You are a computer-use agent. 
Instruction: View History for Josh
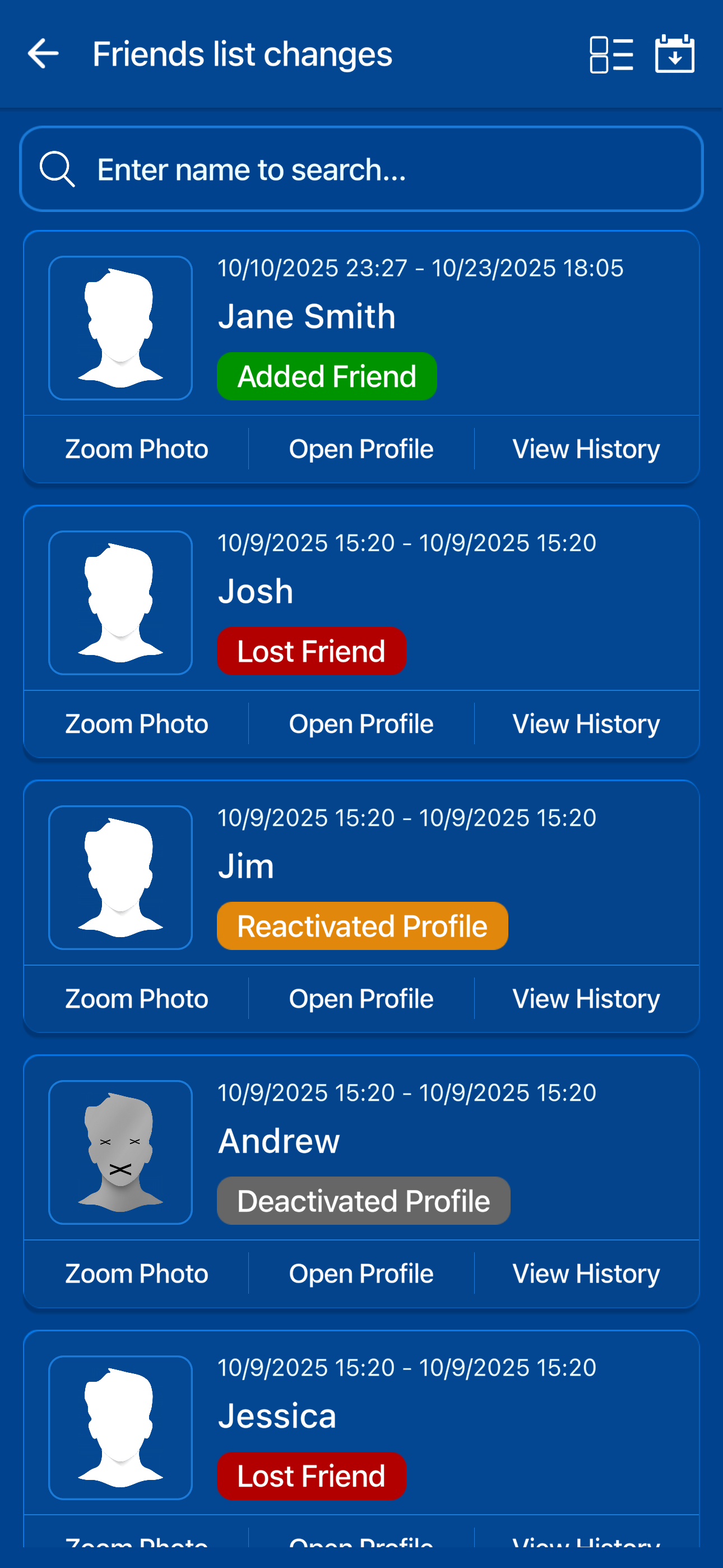point(586,724)
